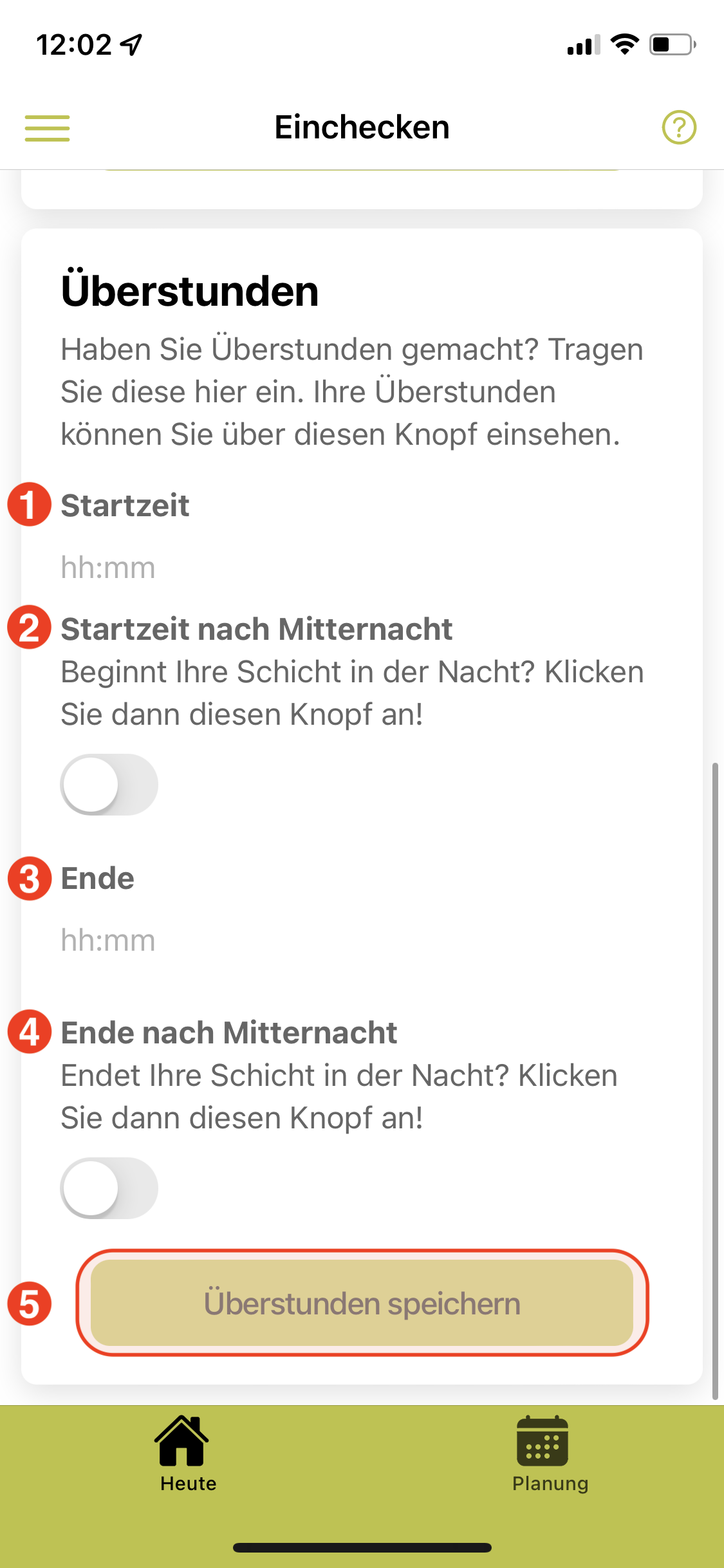Toggle the Ende nach Mitternacht switch

tap(109, 1188)
